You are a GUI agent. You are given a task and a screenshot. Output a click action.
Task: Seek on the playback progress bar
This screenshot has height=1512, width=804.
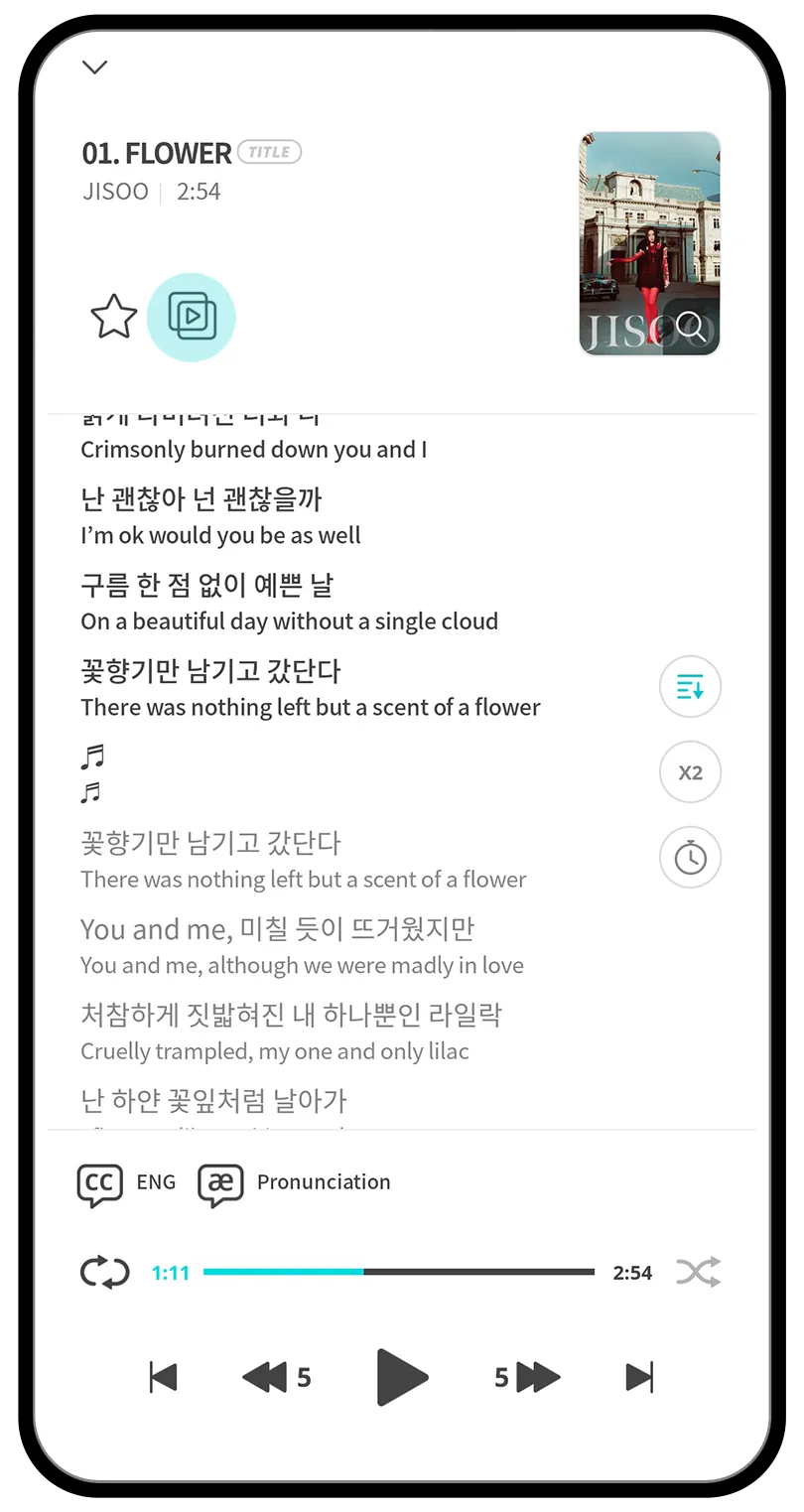[399, 1272]
